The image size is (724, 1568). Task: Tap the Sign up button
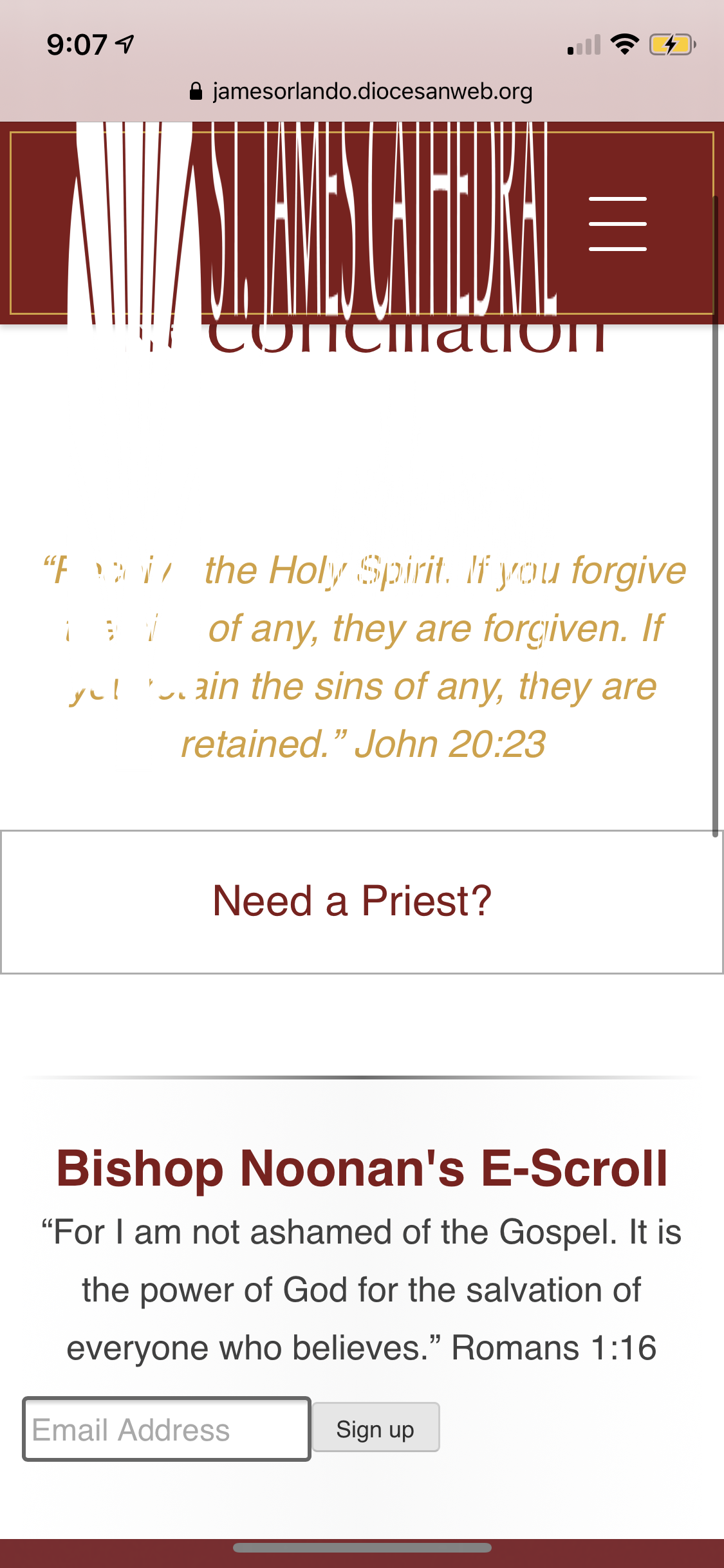tap(376, 1428)
